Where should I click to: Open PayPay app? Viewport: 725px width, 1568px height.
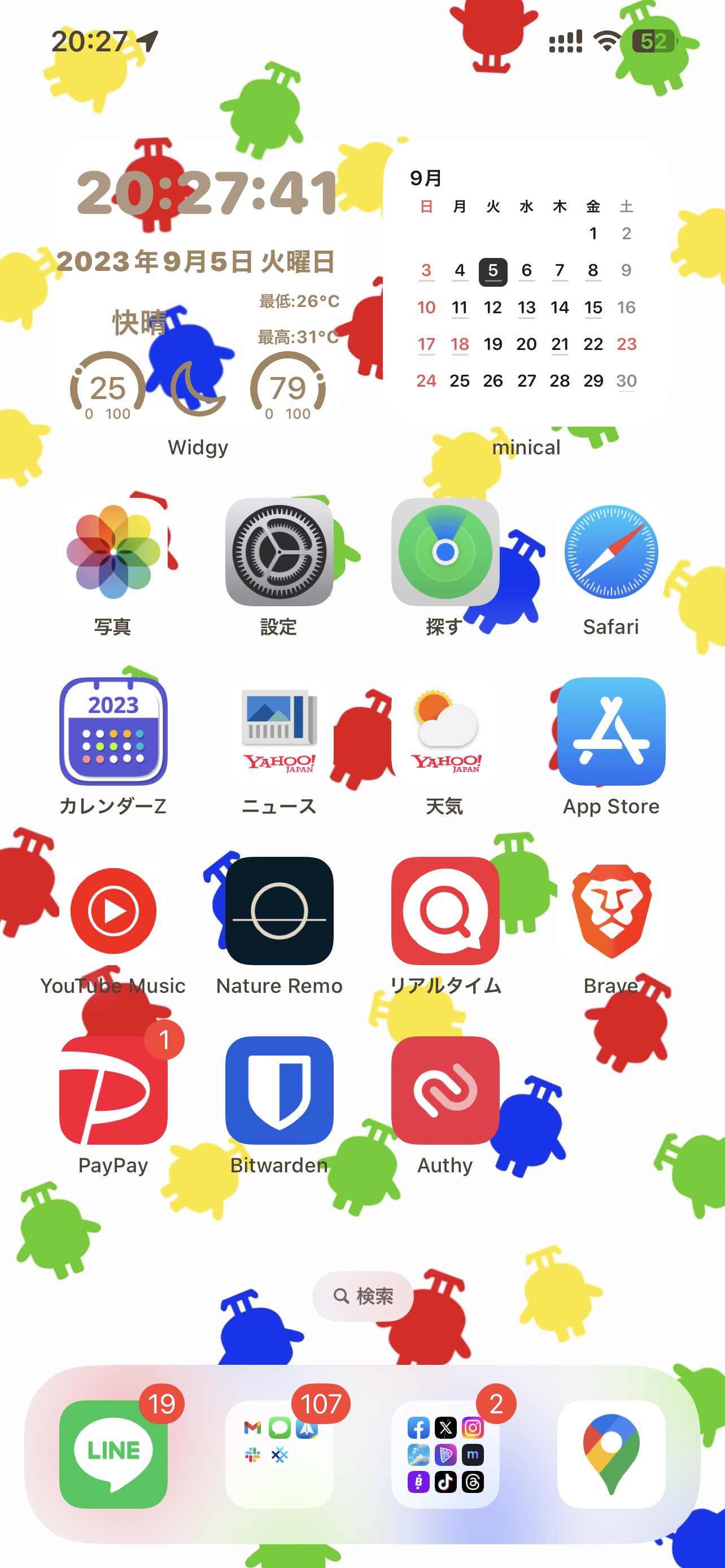tap(113, 1090)
